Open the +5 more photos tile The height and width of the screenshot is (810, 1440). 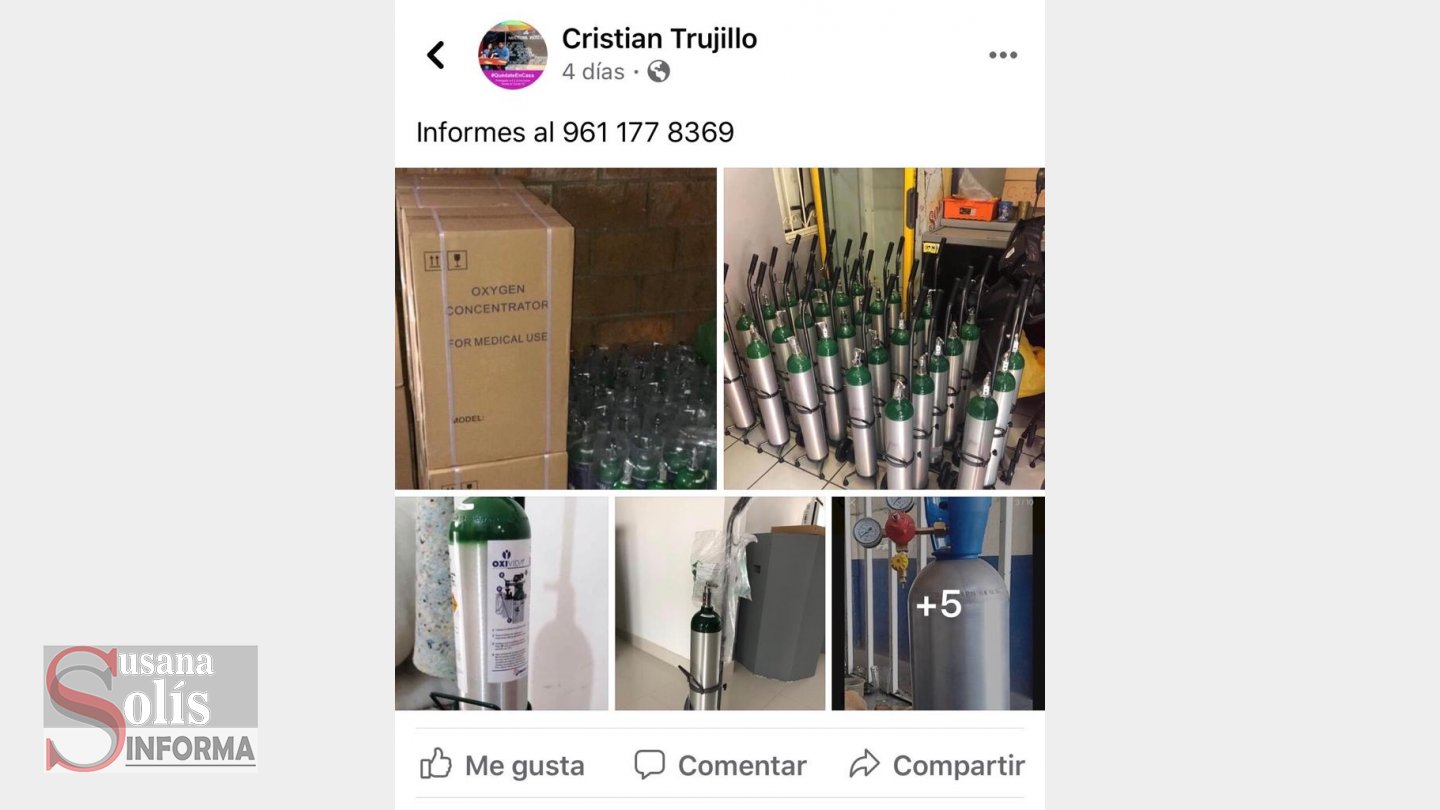(938, 603)
